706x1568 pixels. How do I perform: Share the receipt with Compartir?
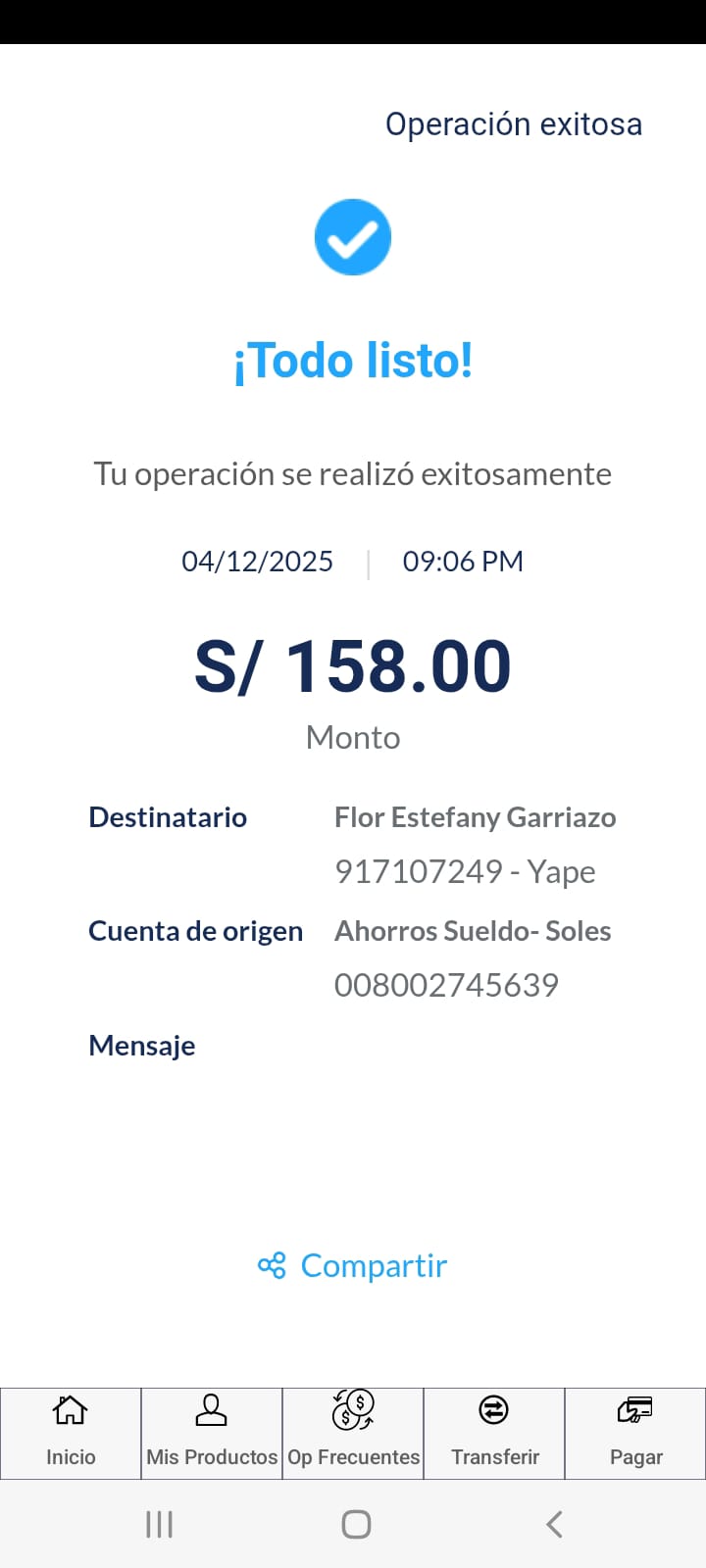[x=353, y=1266]
